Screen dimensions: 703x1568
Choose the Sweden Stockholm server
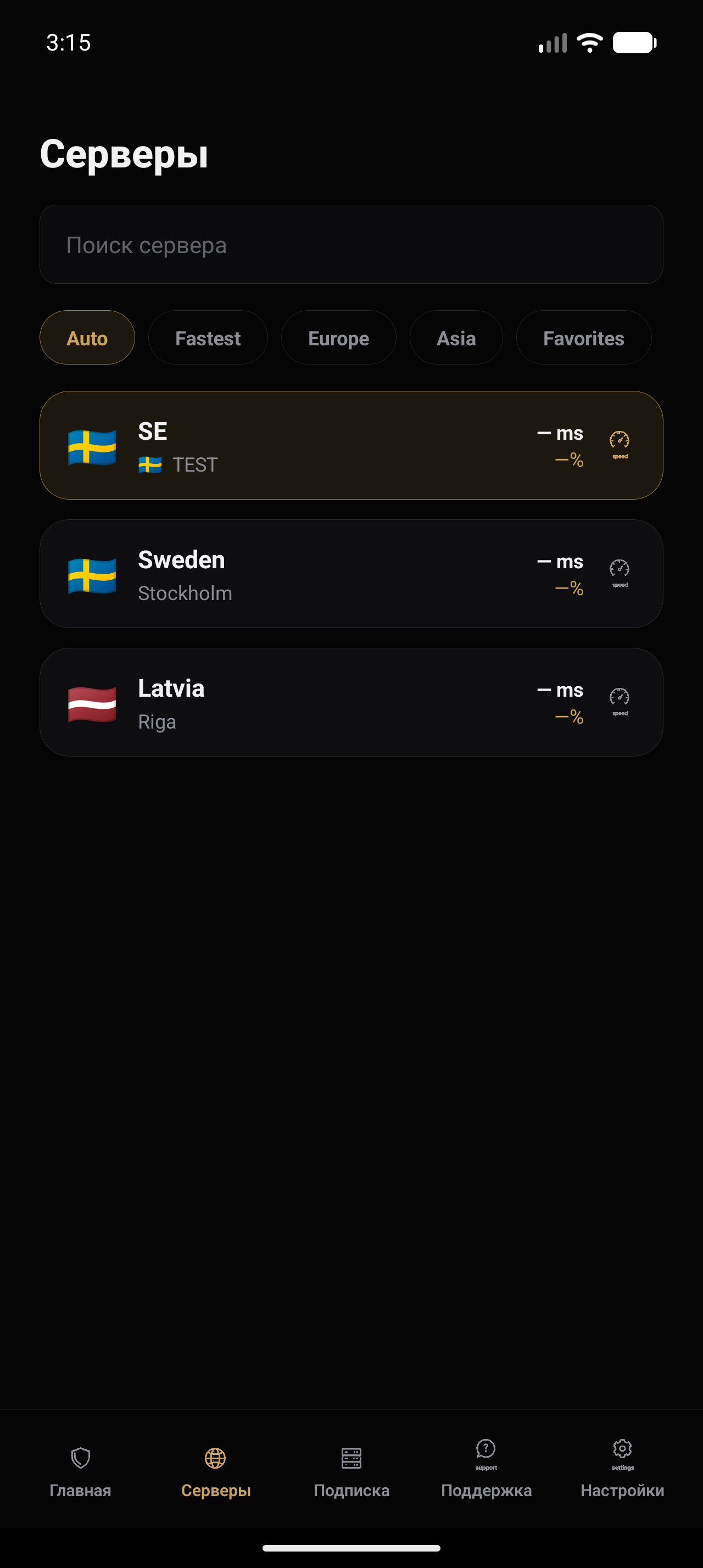(x=351, y=574)
